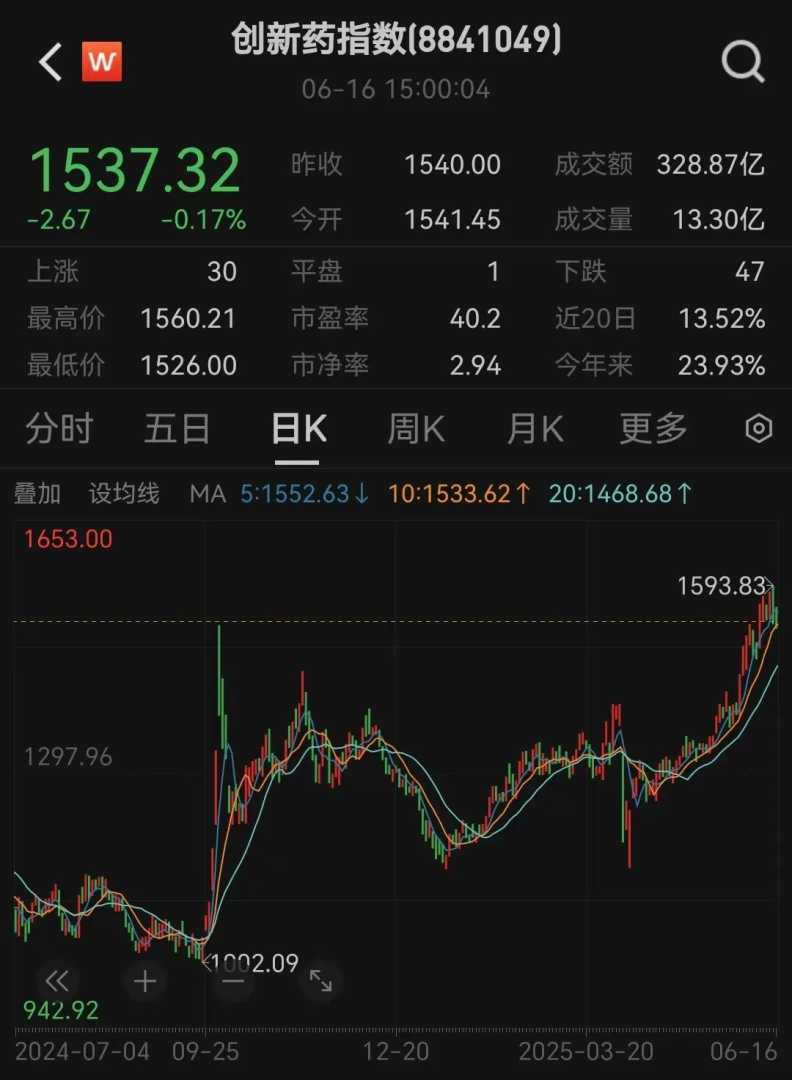Zoom in chart with plus button
The width and height of the screenshot is (792, 1080).
point(145,981)
